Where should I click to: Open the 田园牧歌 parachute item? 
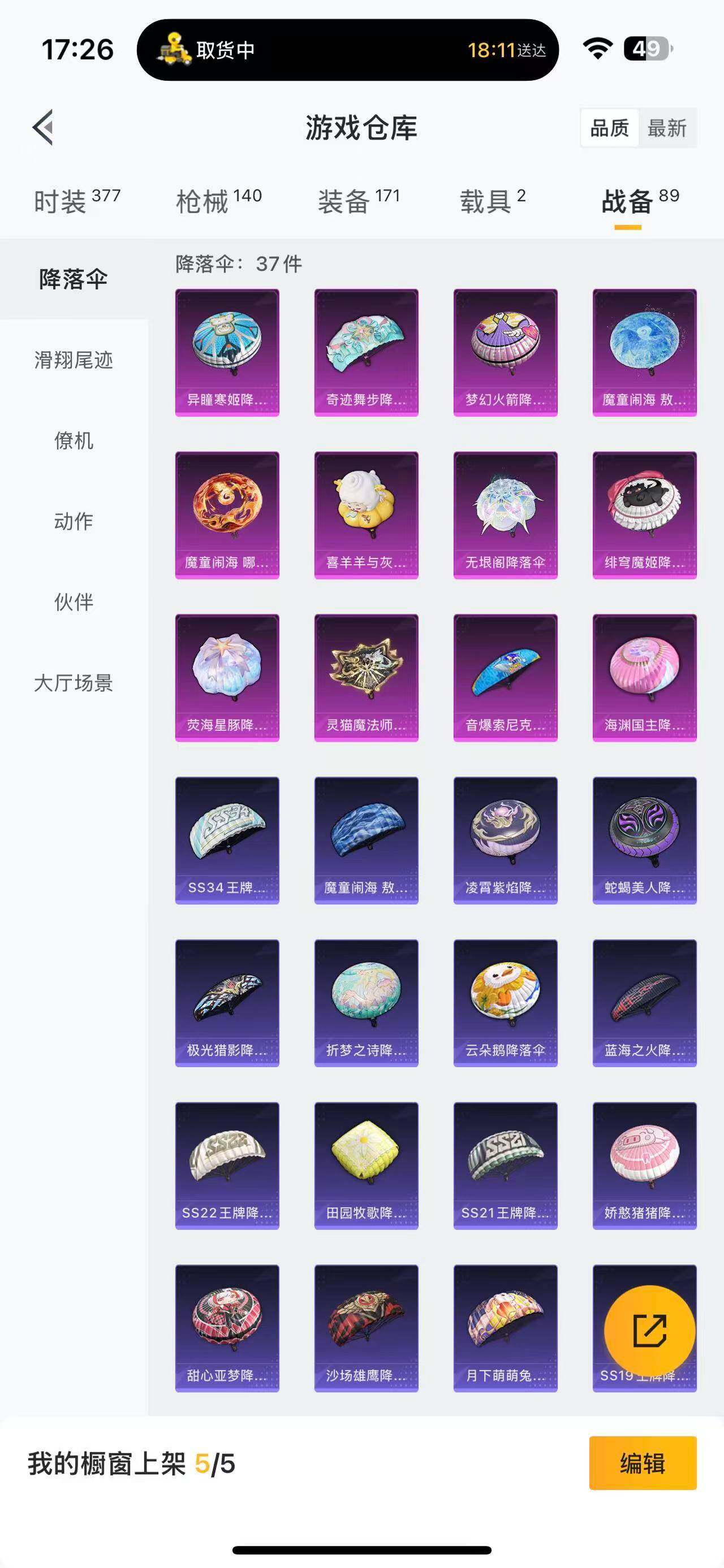(366, 1165)
